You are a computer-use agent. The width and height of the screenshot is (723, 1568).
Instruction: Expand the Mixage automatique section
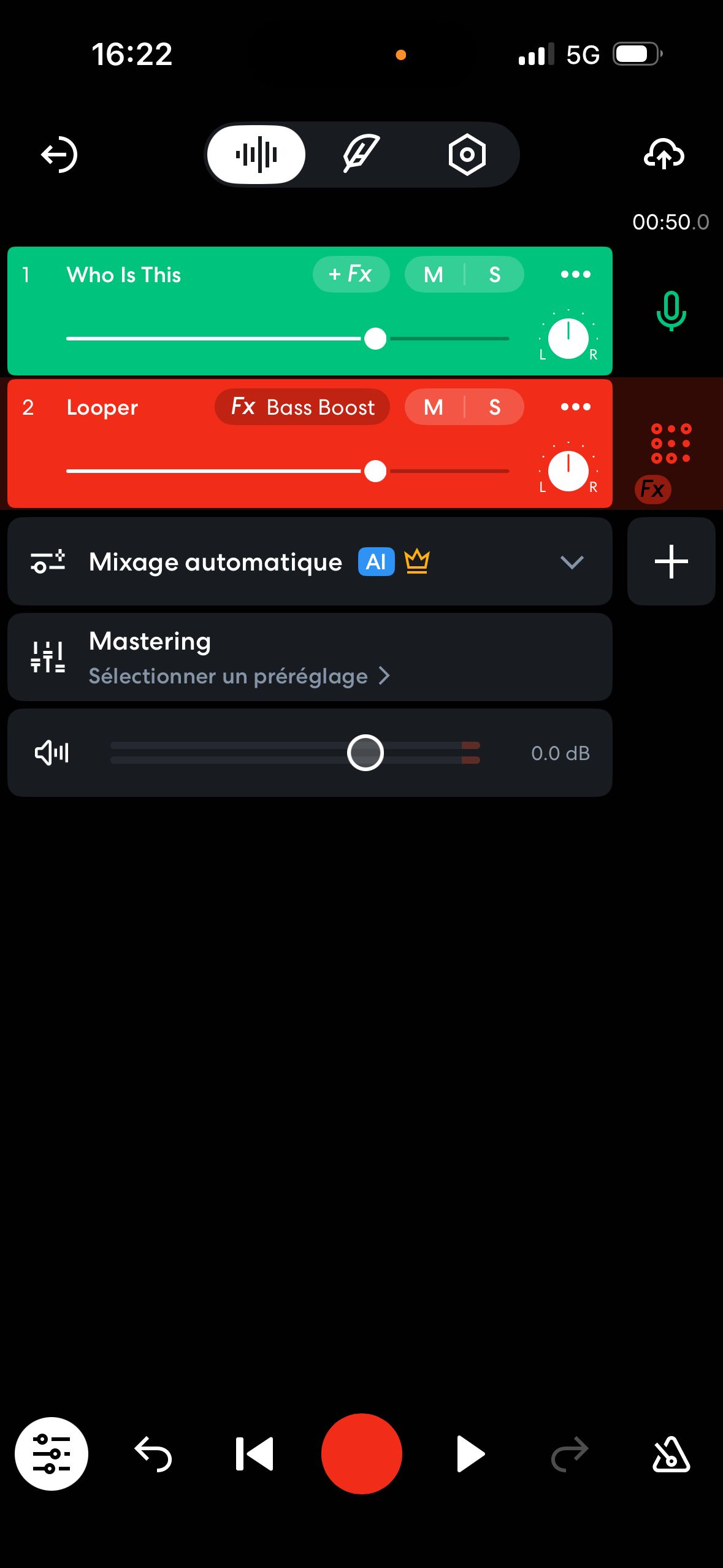pos(571,562)
